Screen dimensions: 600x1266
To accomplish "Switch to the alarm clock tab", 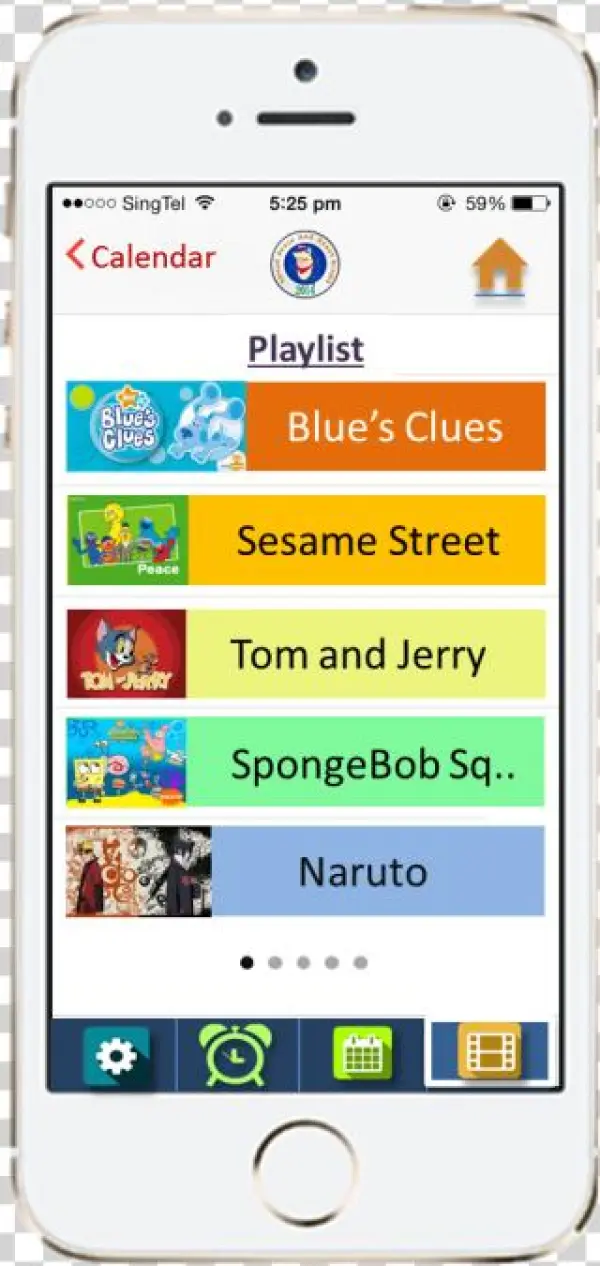I will pos(235,1056).
